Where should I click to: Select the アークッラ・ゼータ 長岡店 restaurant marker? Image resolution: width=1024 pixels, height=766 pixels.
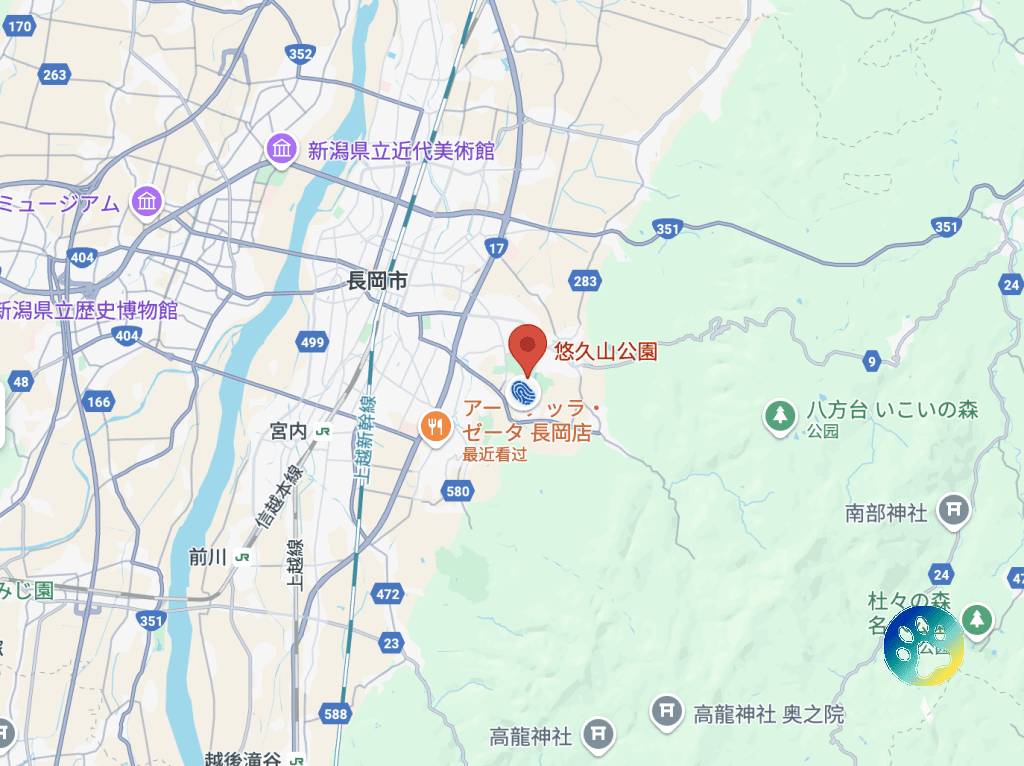[x=433, y=426]
